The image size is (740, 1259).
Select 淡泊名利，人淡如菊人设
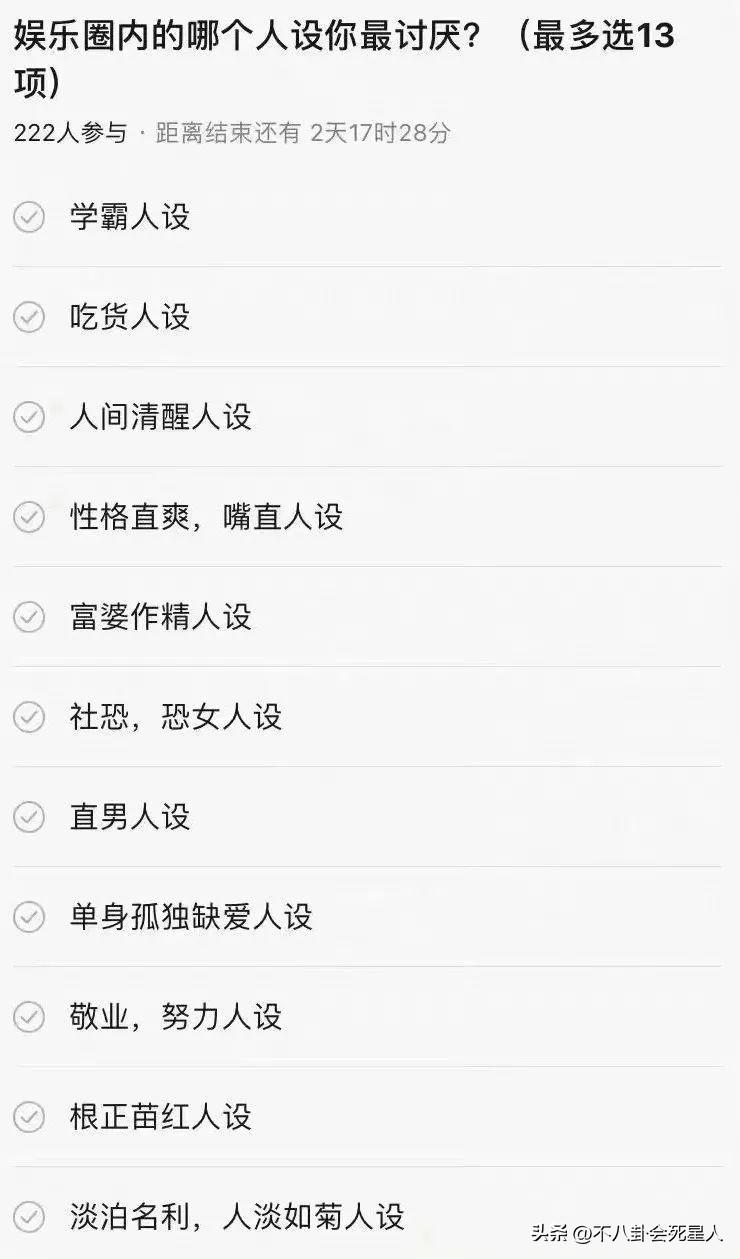click(367, 1214)
